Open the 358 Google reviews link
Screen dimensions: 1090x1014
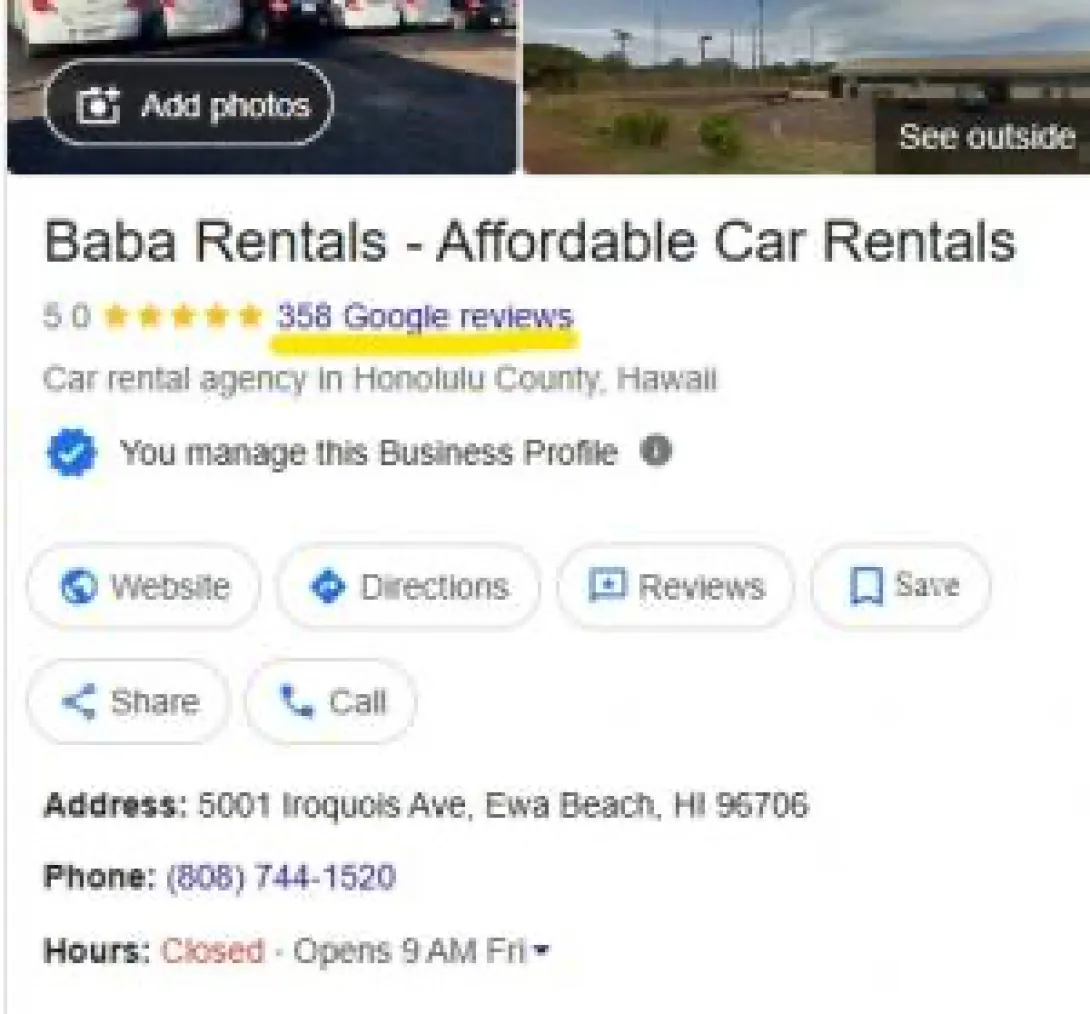click(425, 317)
